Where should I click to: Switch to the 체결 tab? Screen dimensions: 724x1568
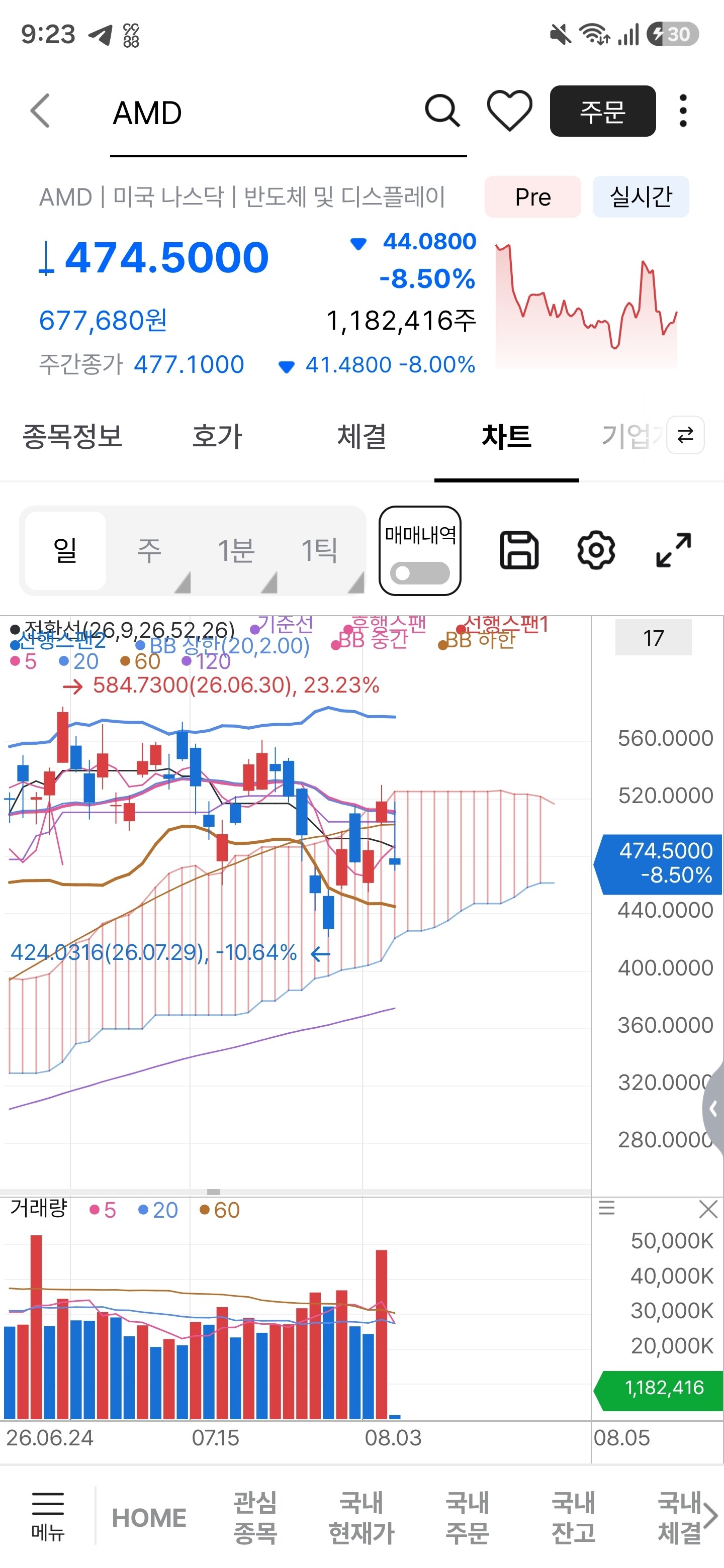tap(361, 436)
